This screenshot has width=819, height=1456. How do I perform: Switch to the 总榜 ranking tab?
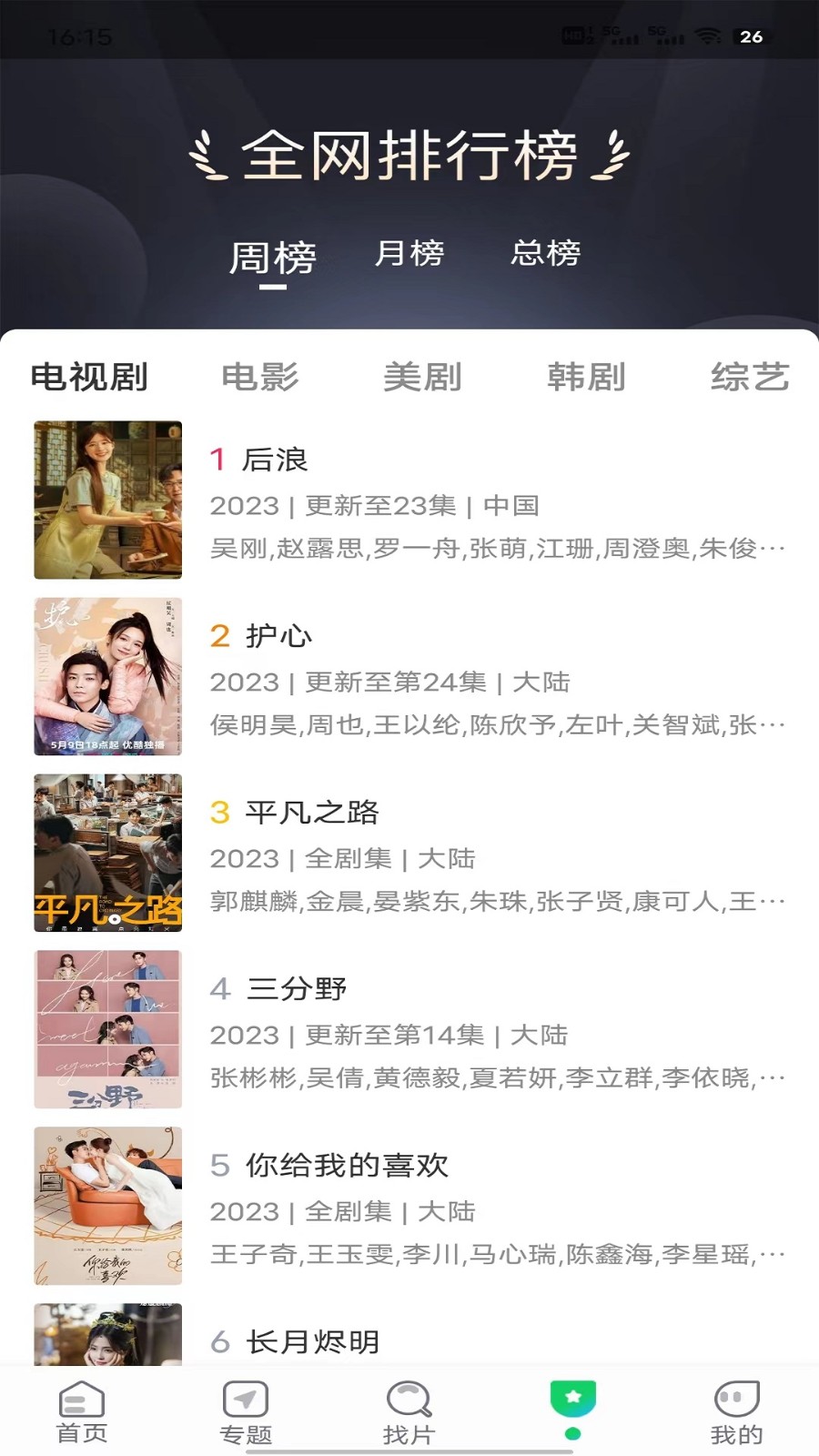pos(545,253)
